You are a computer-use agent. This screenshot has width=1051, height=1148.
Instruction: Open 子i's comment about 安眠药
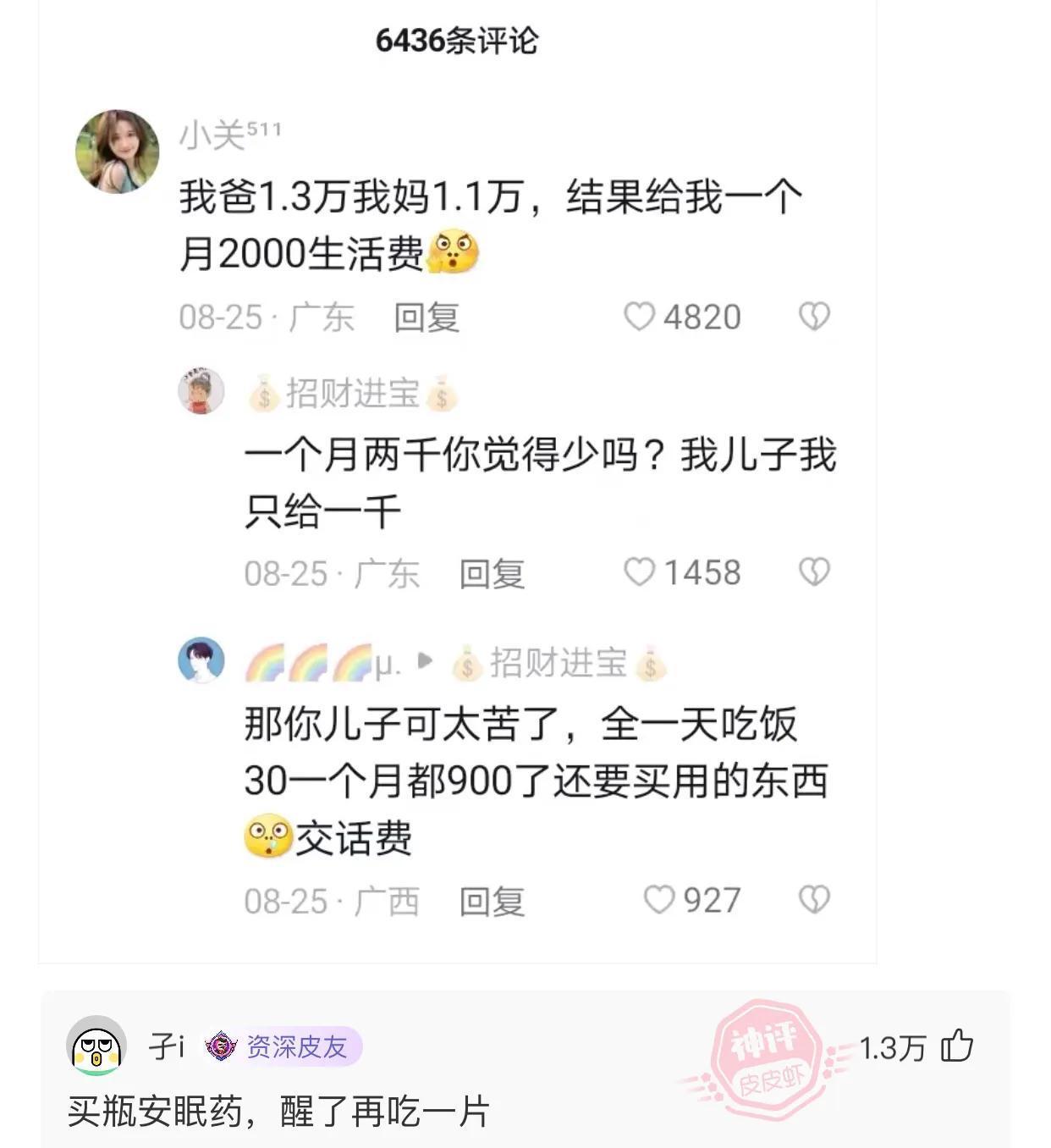[x=279, y=1112]
